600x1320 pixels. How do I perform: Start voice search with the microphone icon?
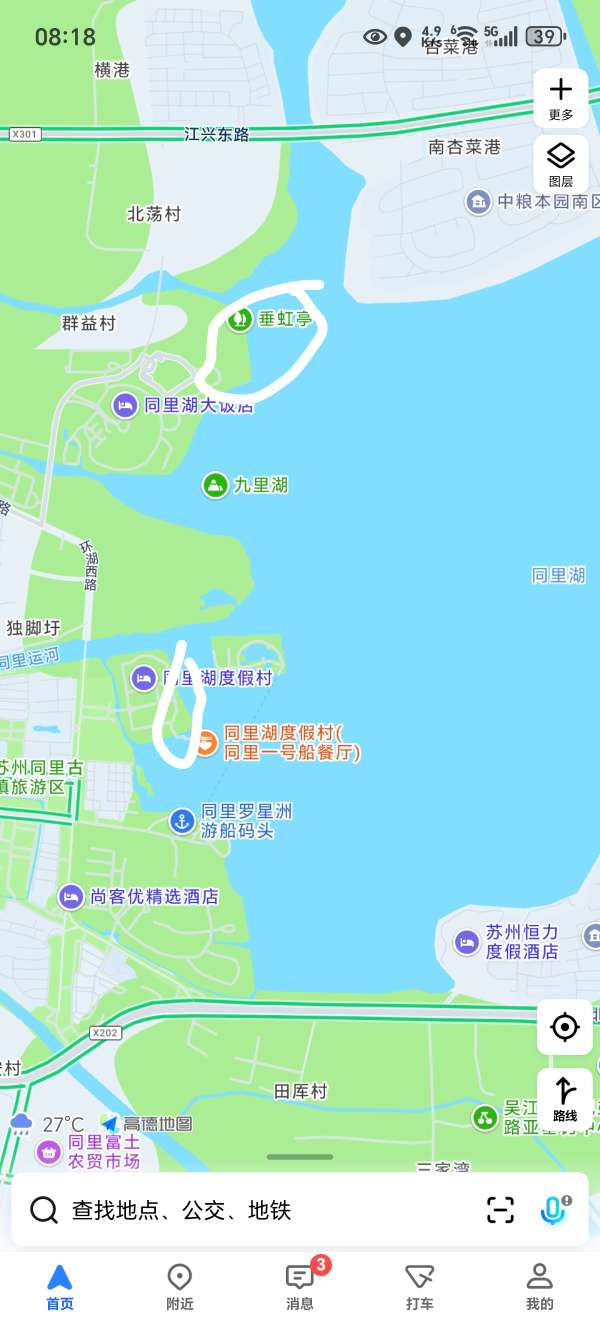[553, 1210]
